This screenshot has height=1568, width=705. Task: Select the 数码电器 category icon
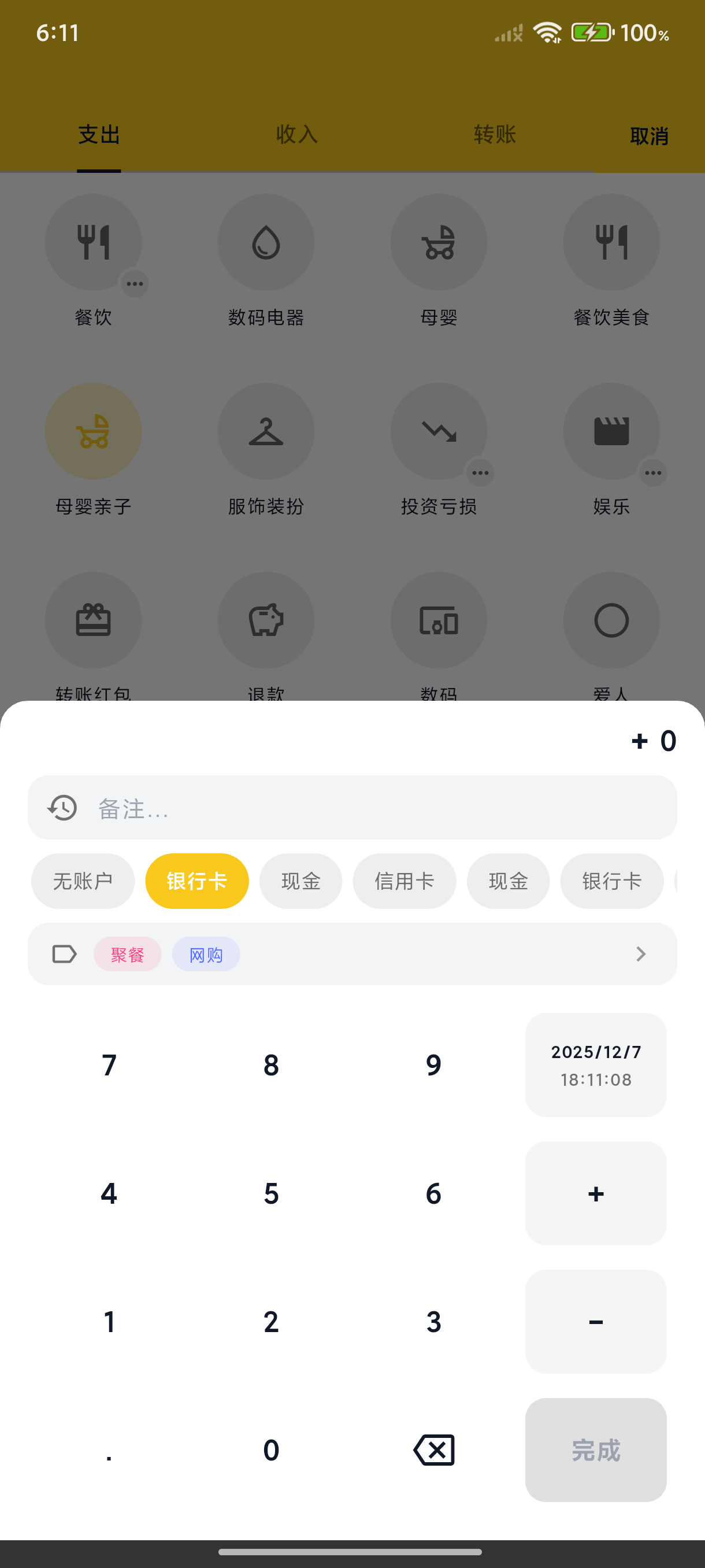(266, 242)
